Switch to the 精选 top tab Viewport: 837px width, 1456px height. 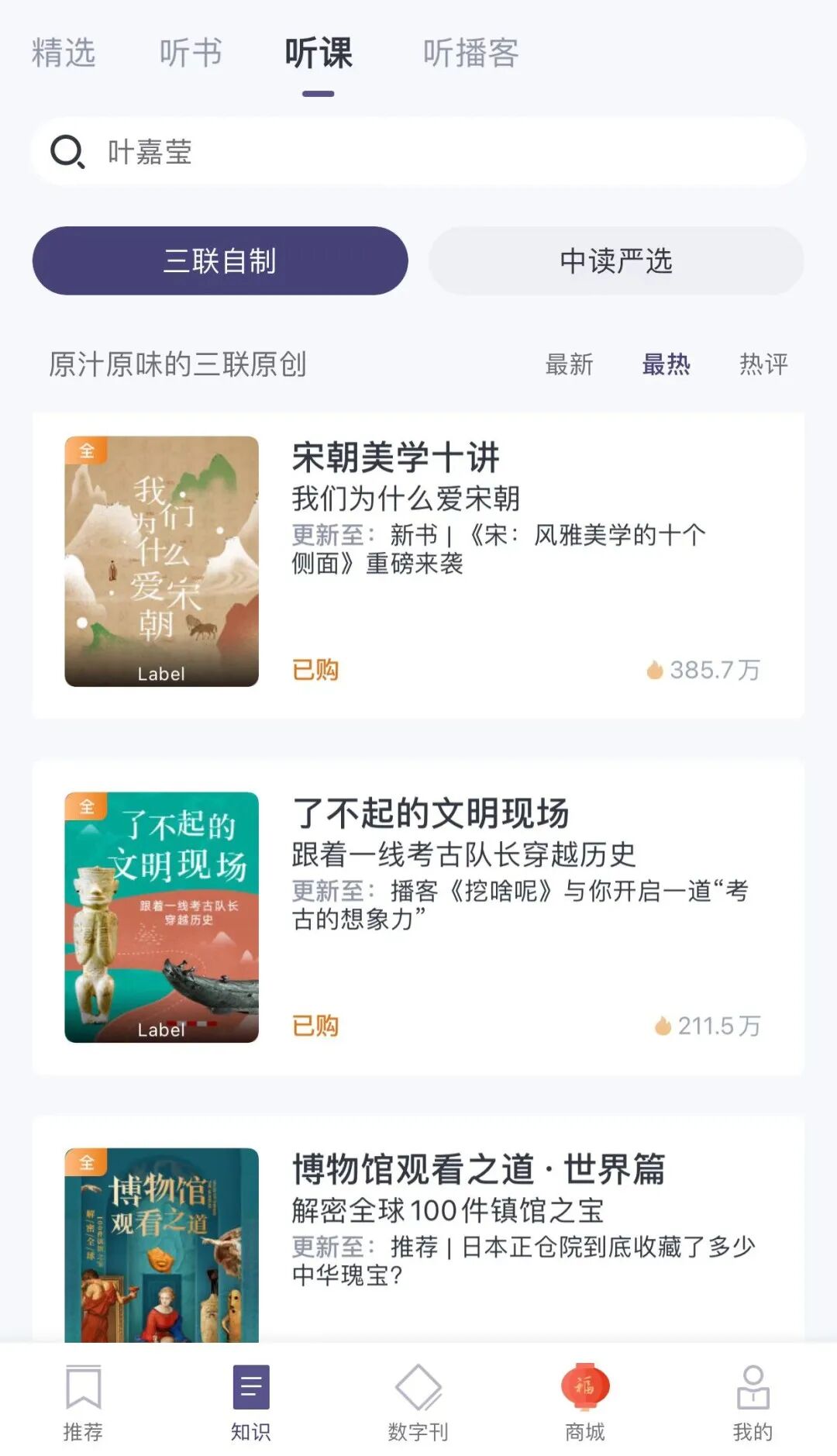coord(64,53)
